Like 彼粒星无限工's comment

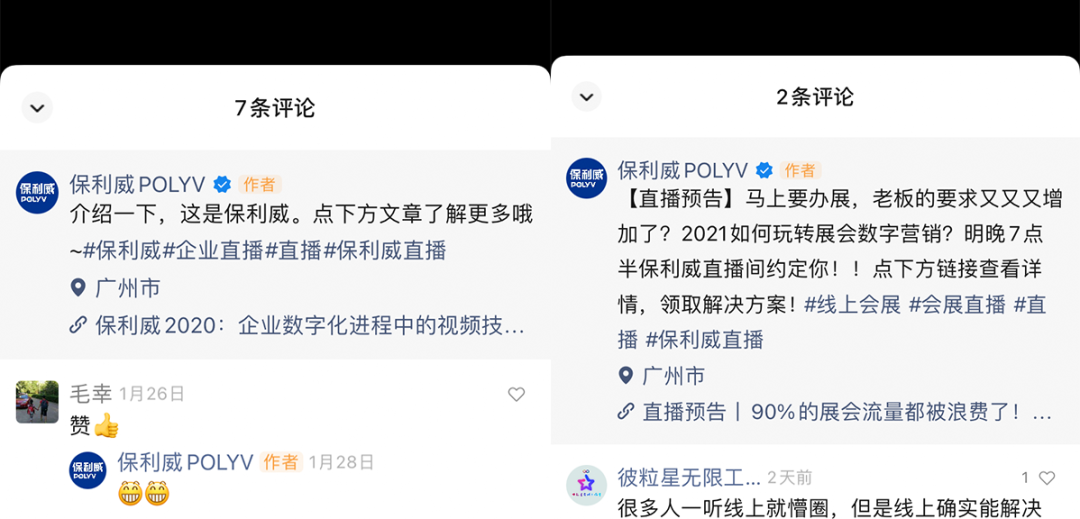coord(1046,478)
